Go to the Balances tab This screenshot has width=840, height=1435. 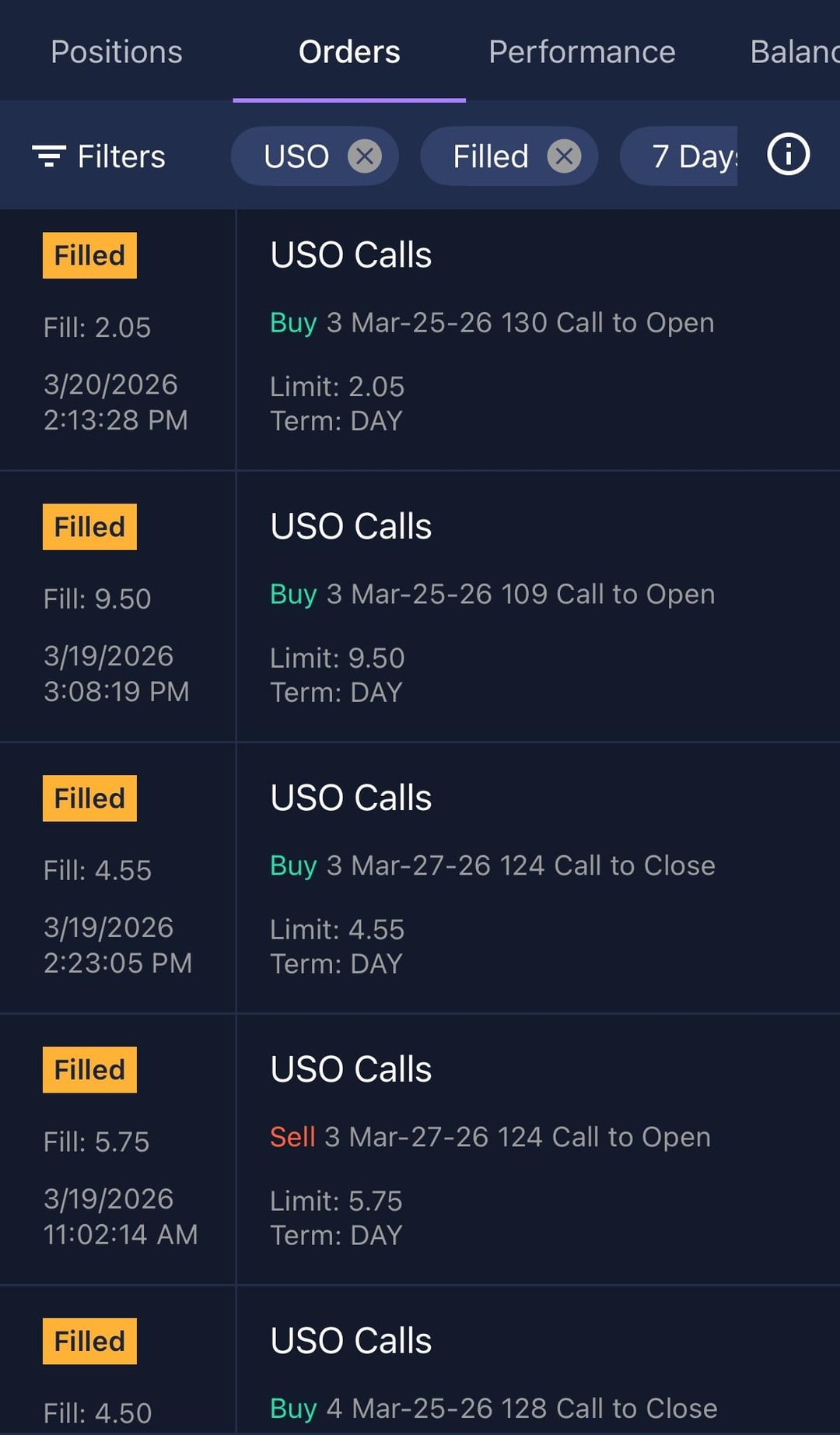(x=793, y=52)
